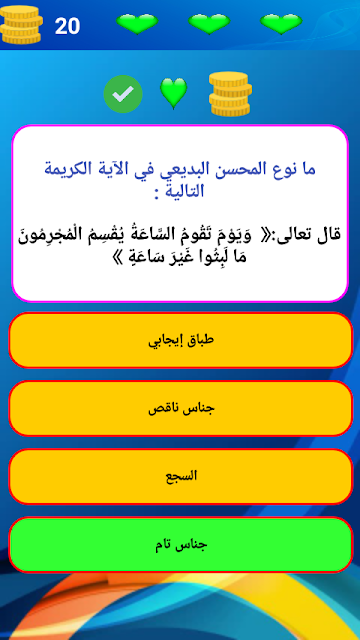Use the green heart lifeline icon

point(173,93)
